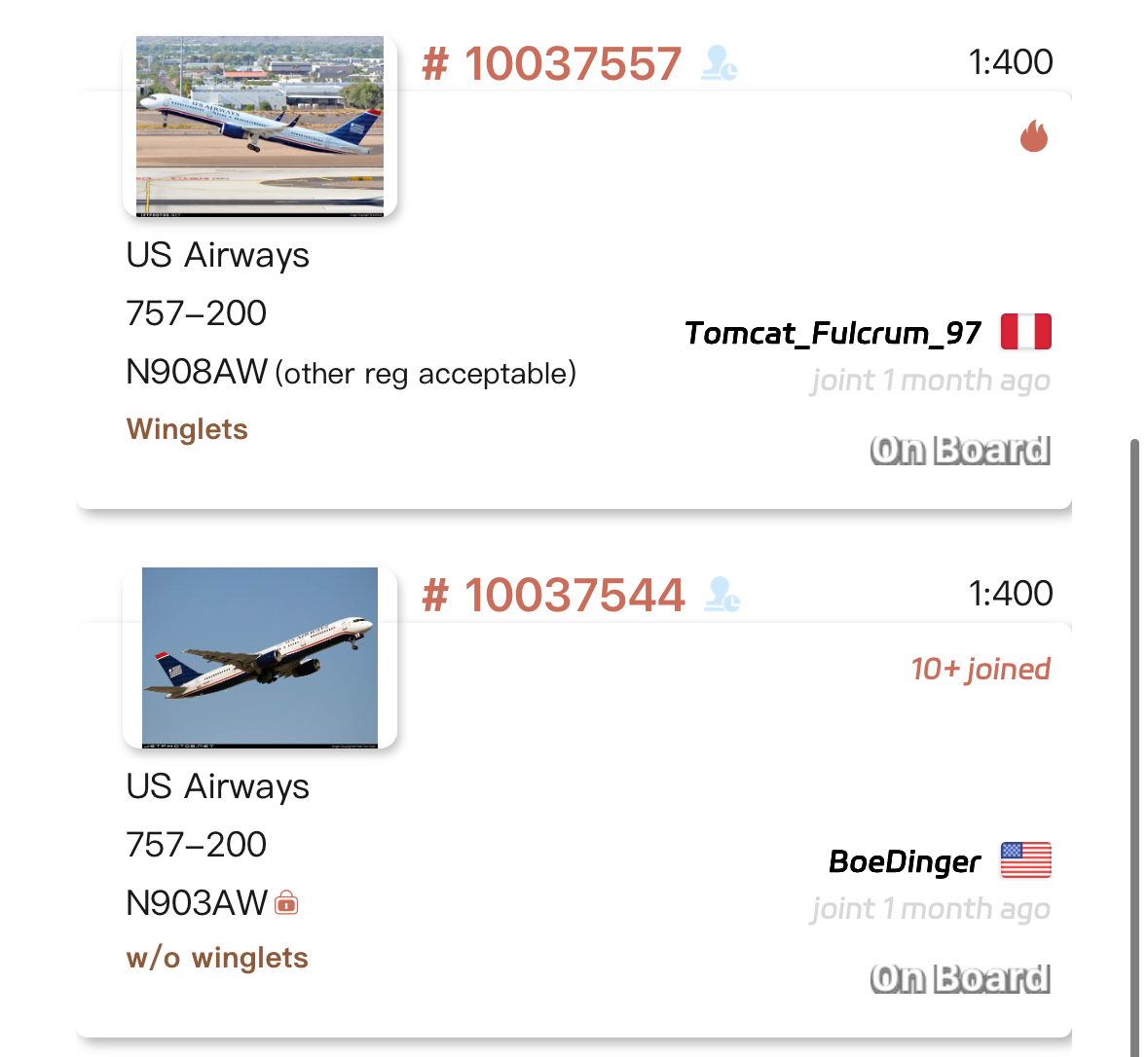The height and width of the screenshot is (1057, 1148).
Task: Open request number 10037544
Action: pos(554,596)
